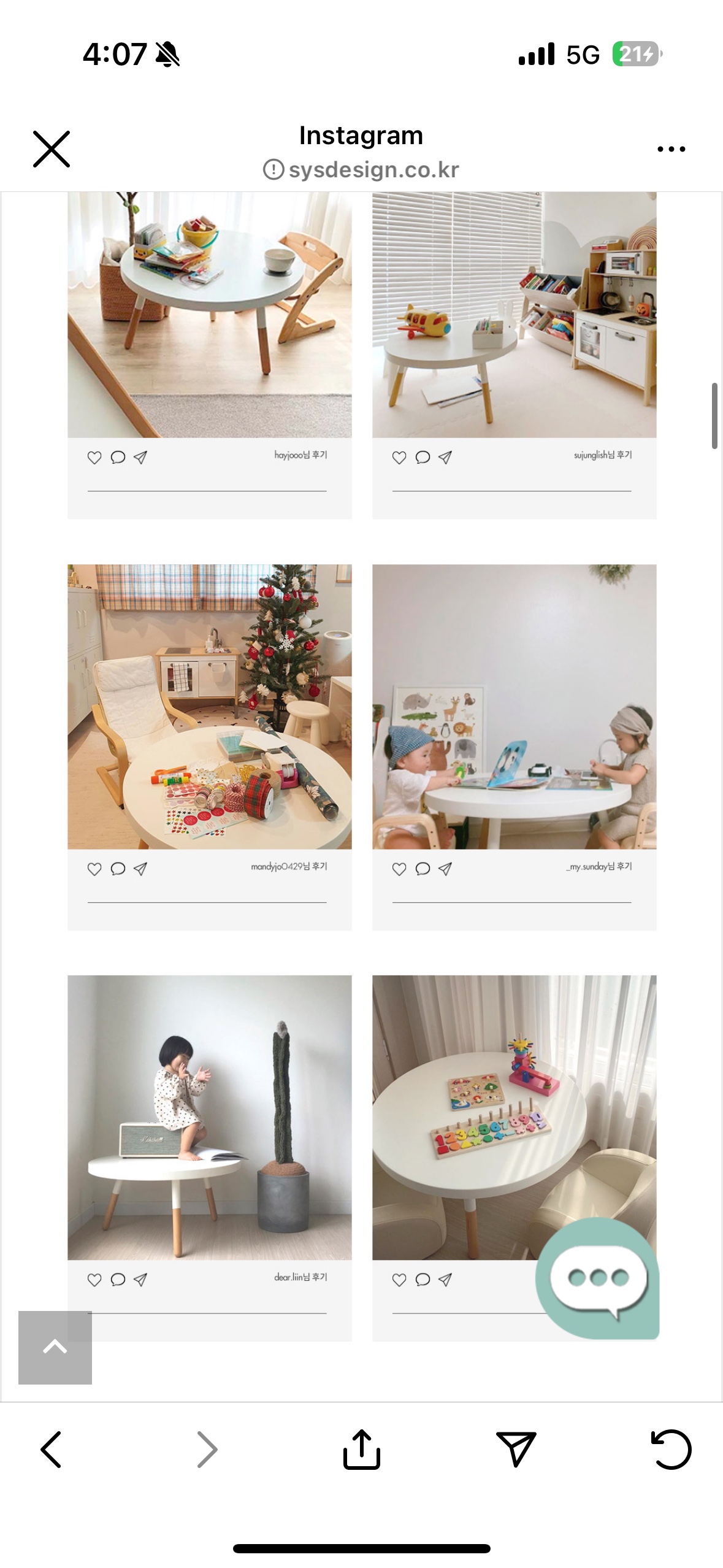Screen dimensions: 723x1568
Task: Send this page in a direct message
Action: pos(516,1450)
